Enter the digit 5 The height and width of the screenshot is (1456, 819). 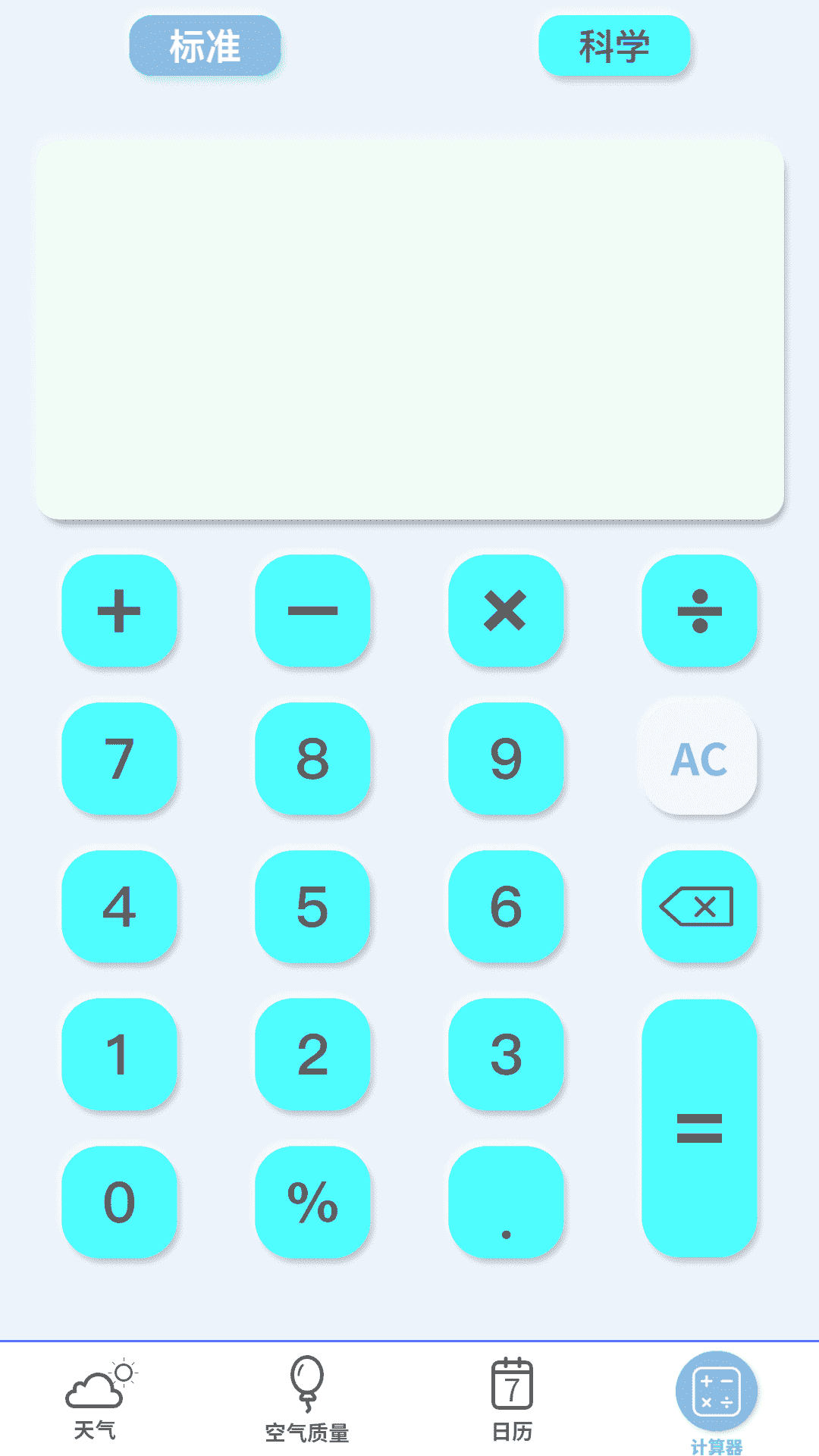[312, 906]
